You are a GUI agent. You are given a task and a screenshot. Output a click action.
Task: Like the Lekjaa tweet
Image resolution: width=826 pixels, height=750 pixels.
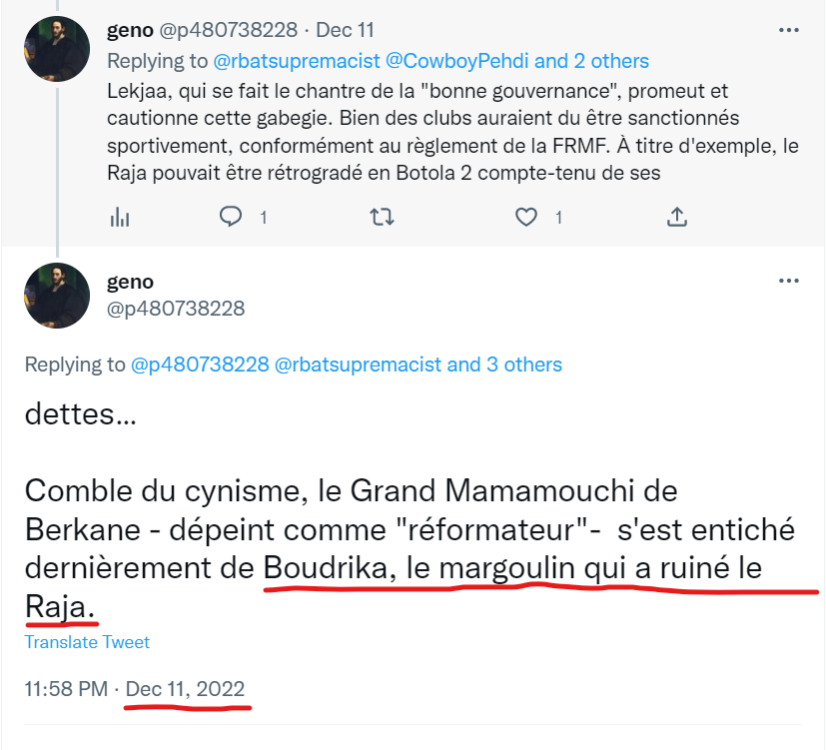point(527,216)
